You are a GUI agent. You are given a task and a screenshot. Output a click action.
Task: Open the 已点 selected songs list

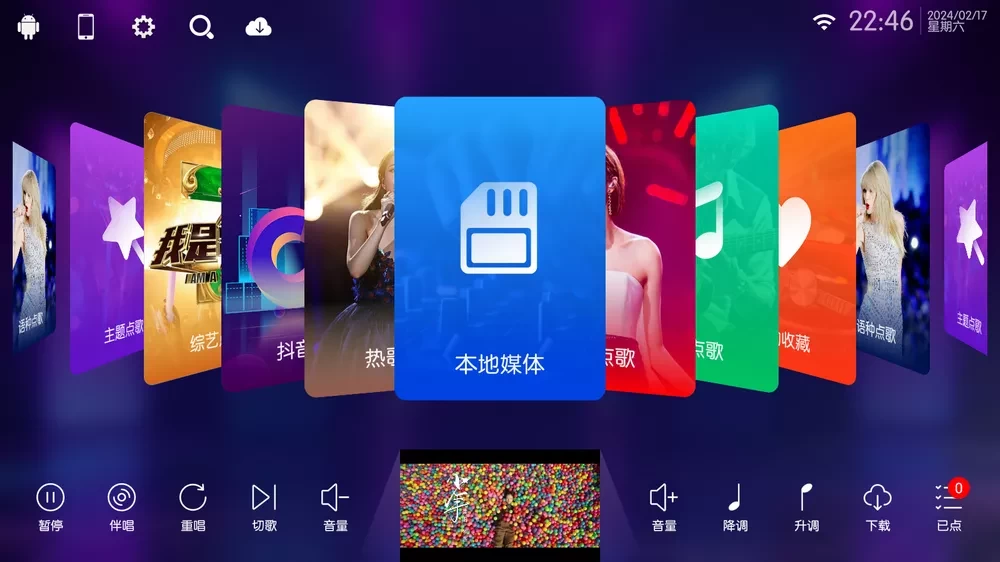[949, 505]
